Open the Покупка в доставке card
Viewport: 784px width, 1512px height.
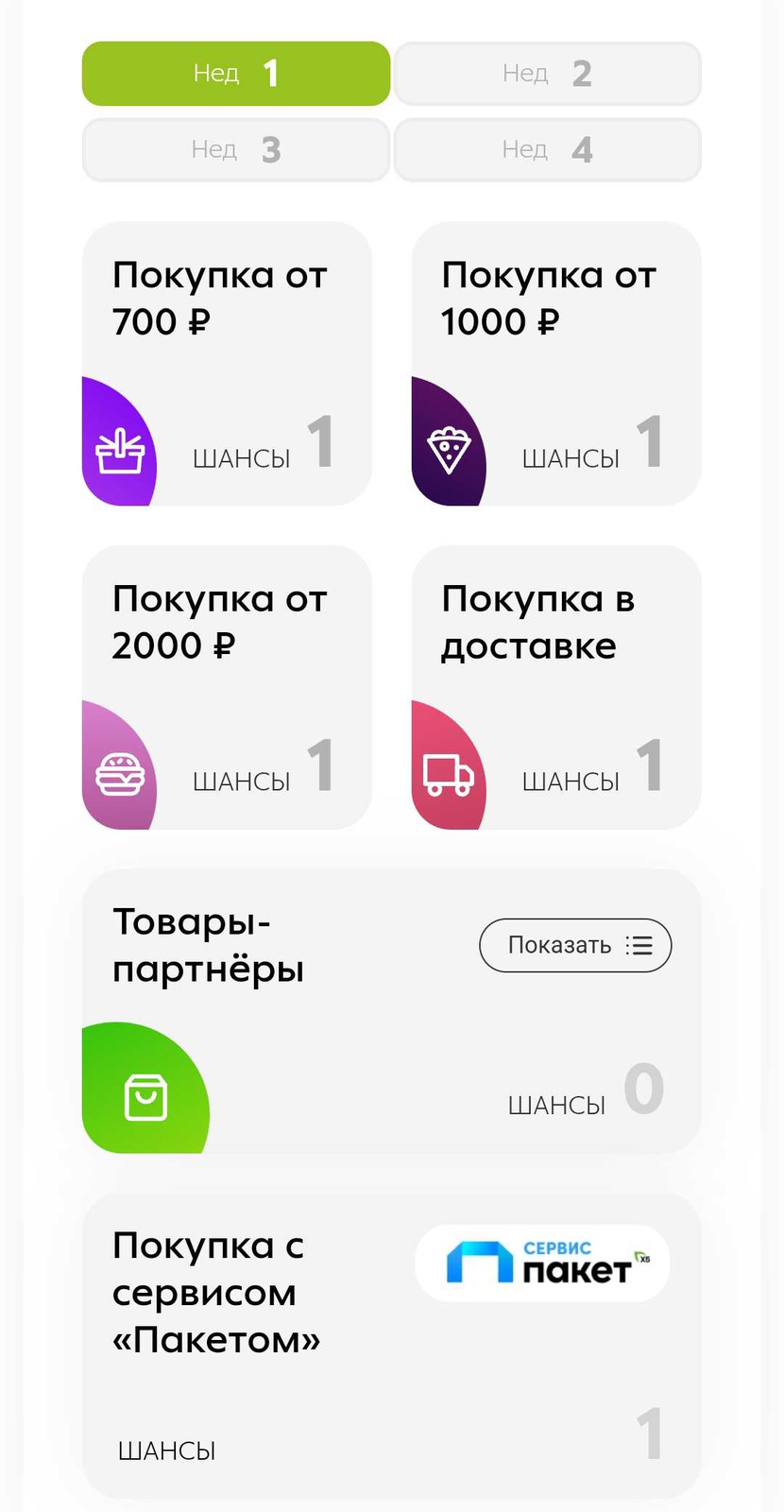[556, 687]
